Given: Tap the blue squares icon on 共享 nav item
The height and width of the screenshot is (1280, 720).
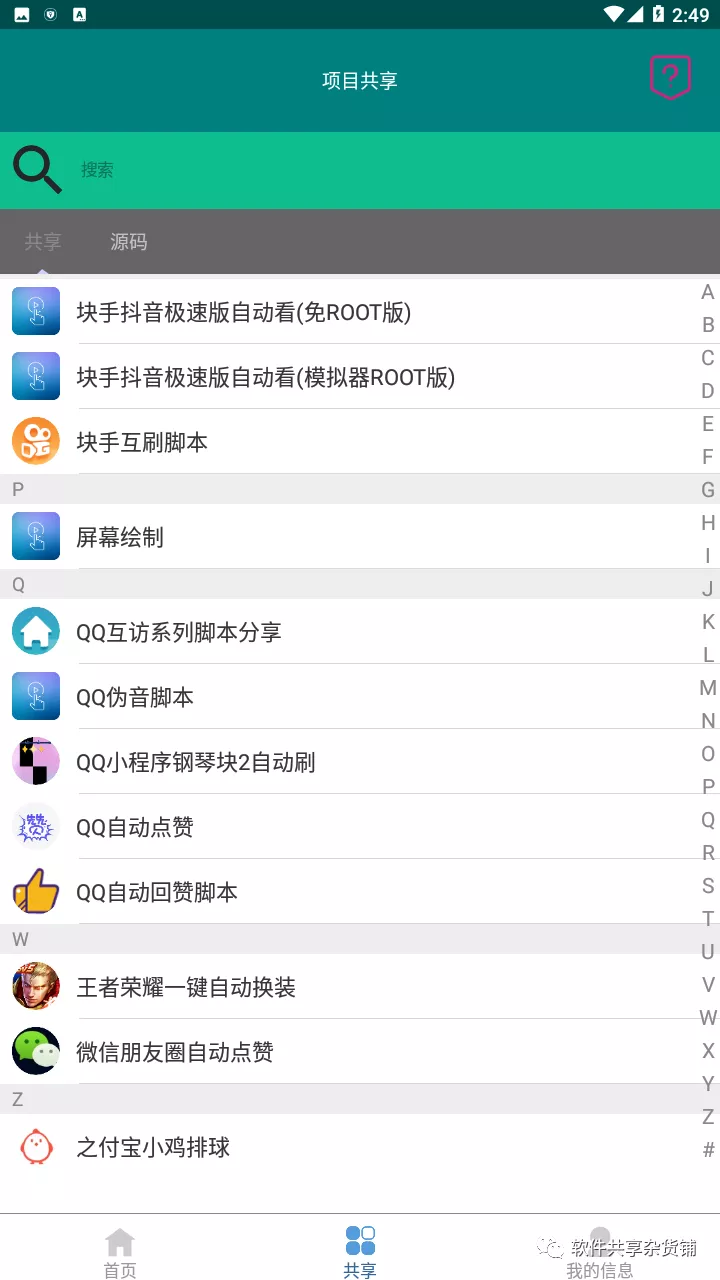Looking at the screenshot, I should (x=359, y=1237).
